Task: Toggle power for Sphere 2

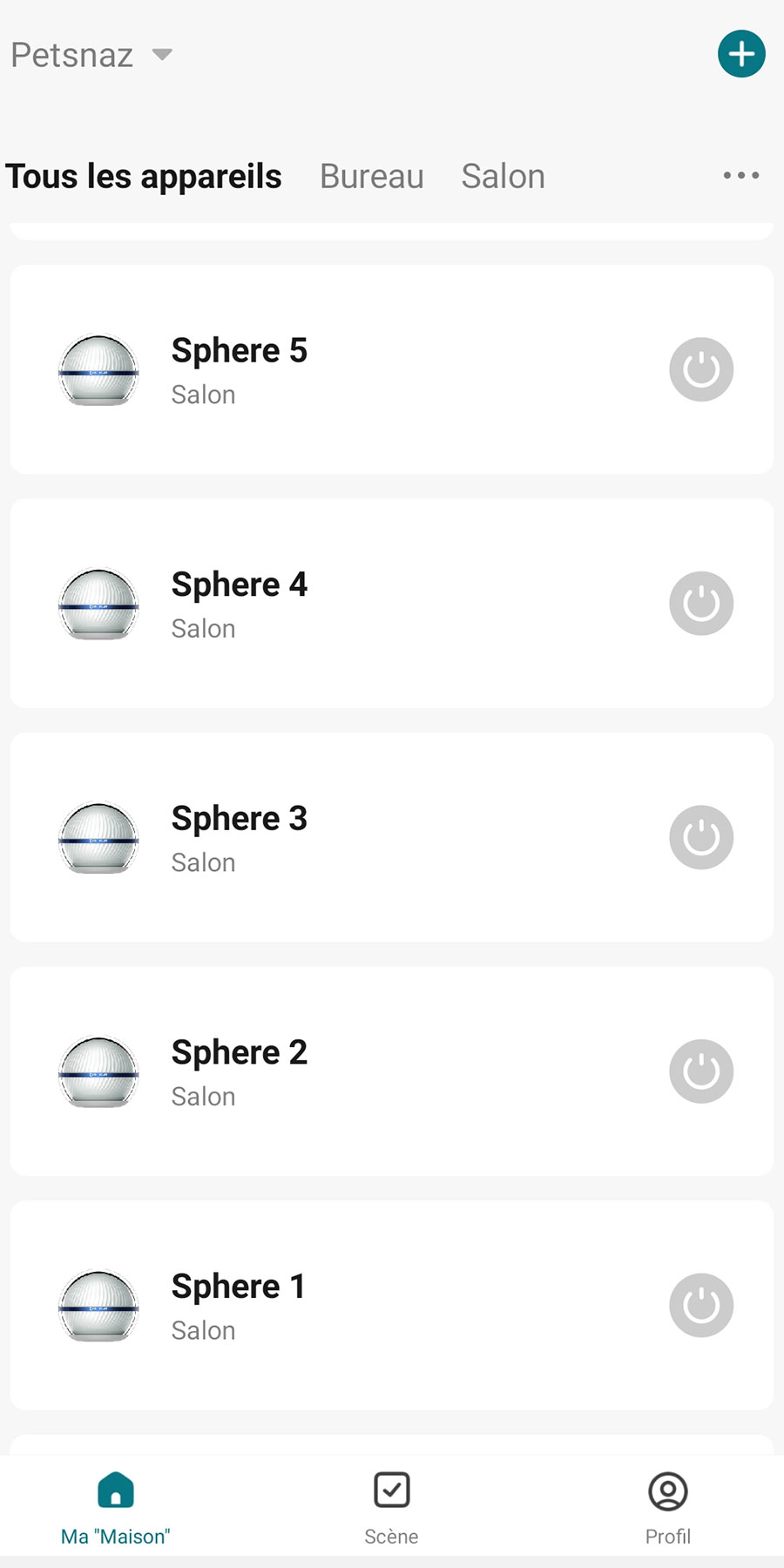Action: (701, 1071)
